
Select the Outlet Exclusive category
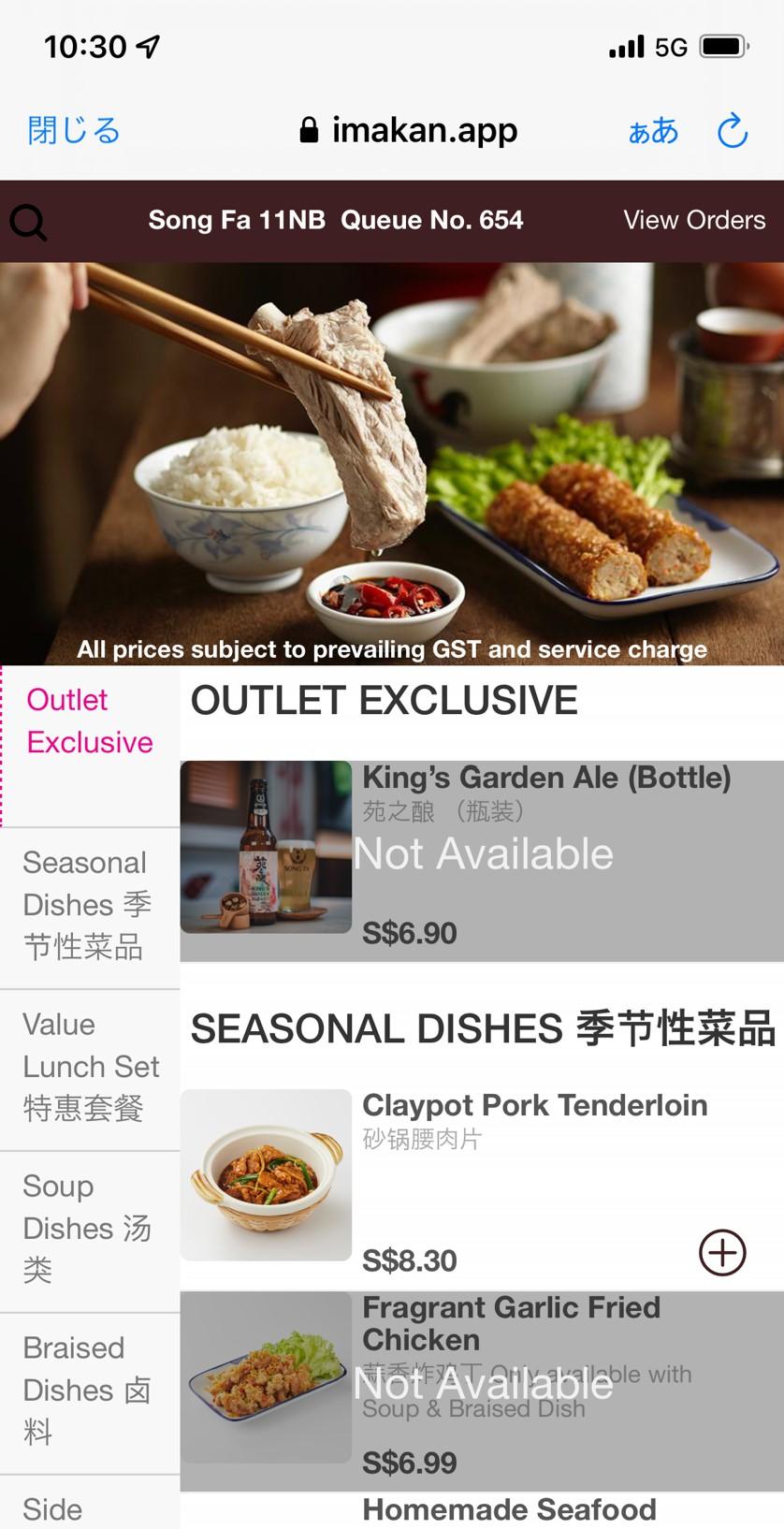click(x=90, y=721)
